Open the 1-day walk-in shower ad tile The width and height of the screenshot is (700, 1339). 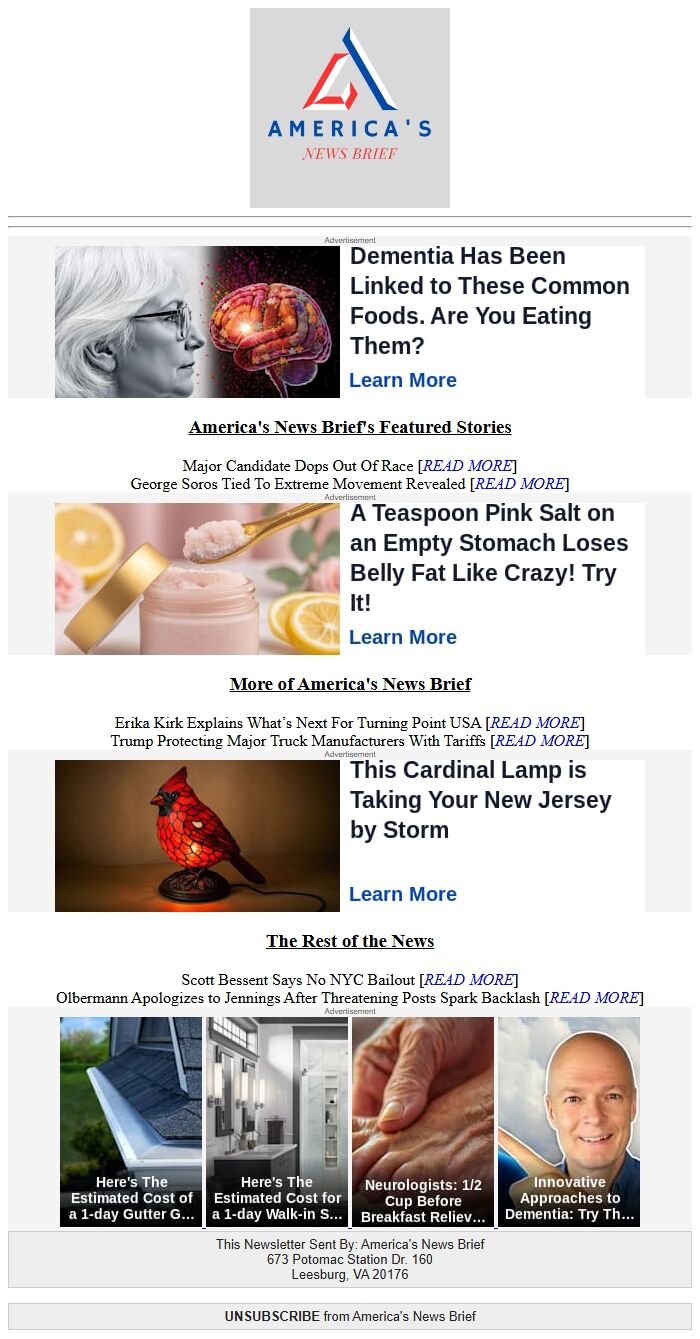tap(277, 1121)
